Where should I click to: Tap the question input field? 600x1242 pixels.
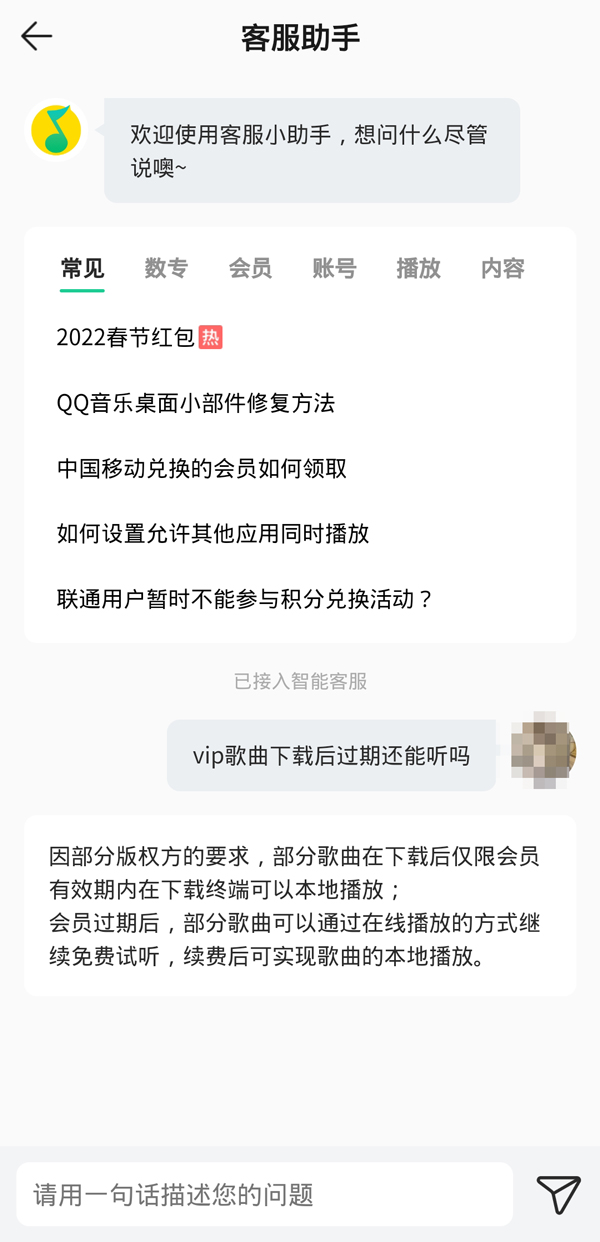(264, 1194)
